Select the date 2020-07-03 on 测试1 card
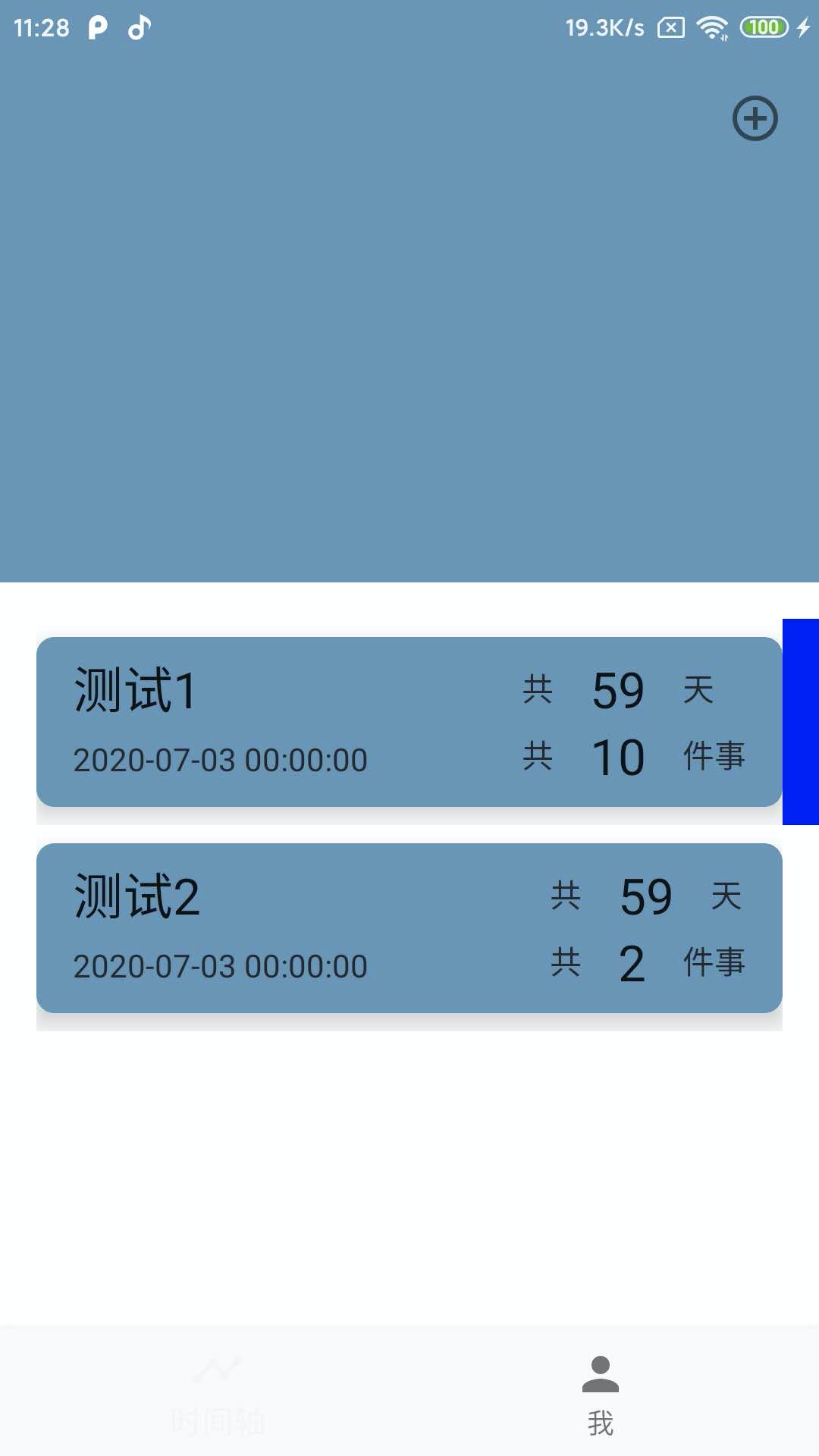 pyautogui.click(x=220, y=758)
